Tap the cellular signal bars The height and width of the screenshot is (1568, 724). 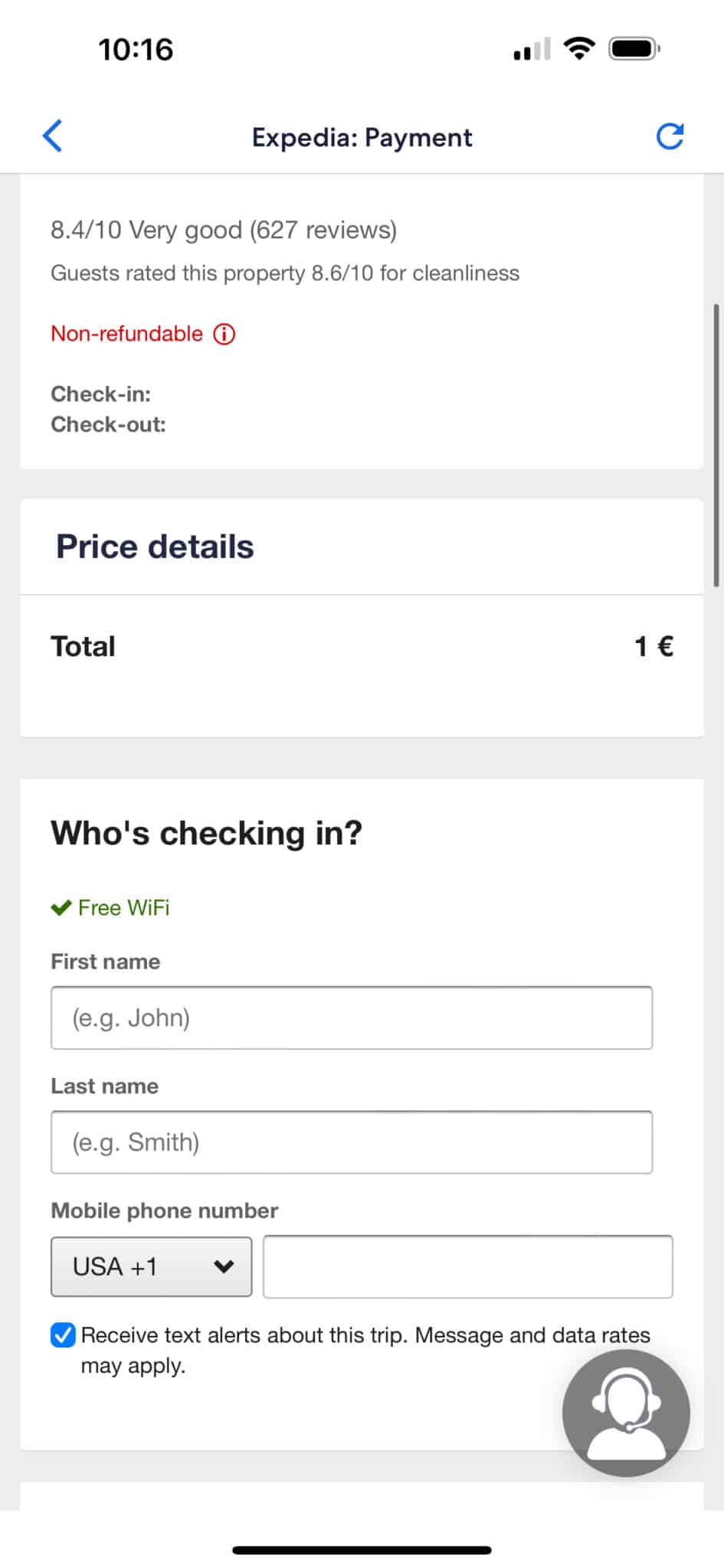tap(531, 49)
